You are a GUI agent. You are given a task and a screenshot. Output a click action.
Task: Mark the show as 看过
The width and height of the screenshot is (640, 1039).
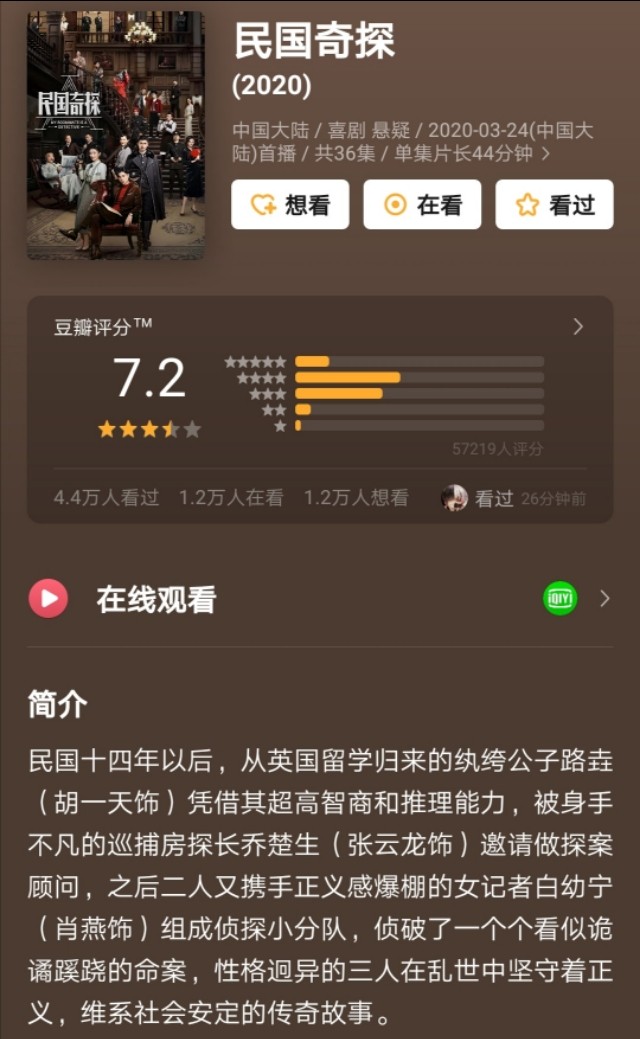554,204
